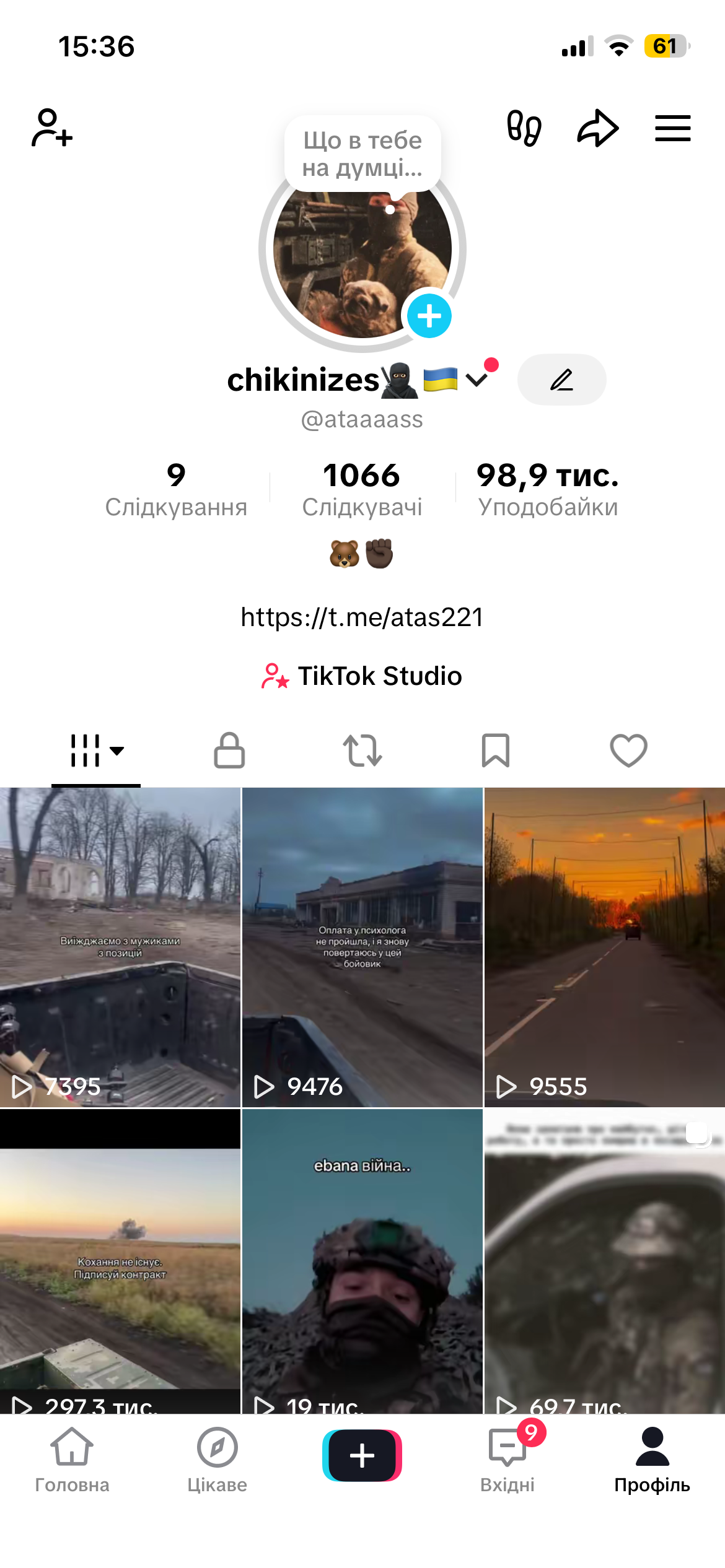Switch to private videos lock tab
Screen dimensions: 725x1568
(229, 751)
